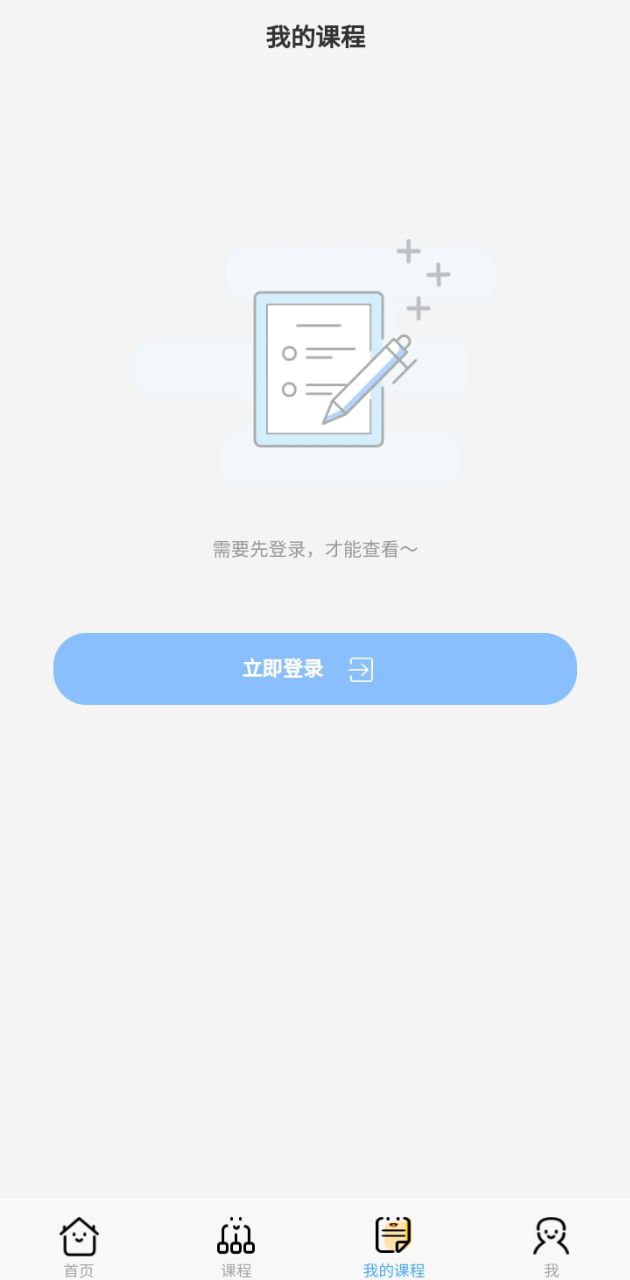Switch to the 首页 home tab
The image size is (630, 1280).
pyautogui.click(x=79, y=1245)
